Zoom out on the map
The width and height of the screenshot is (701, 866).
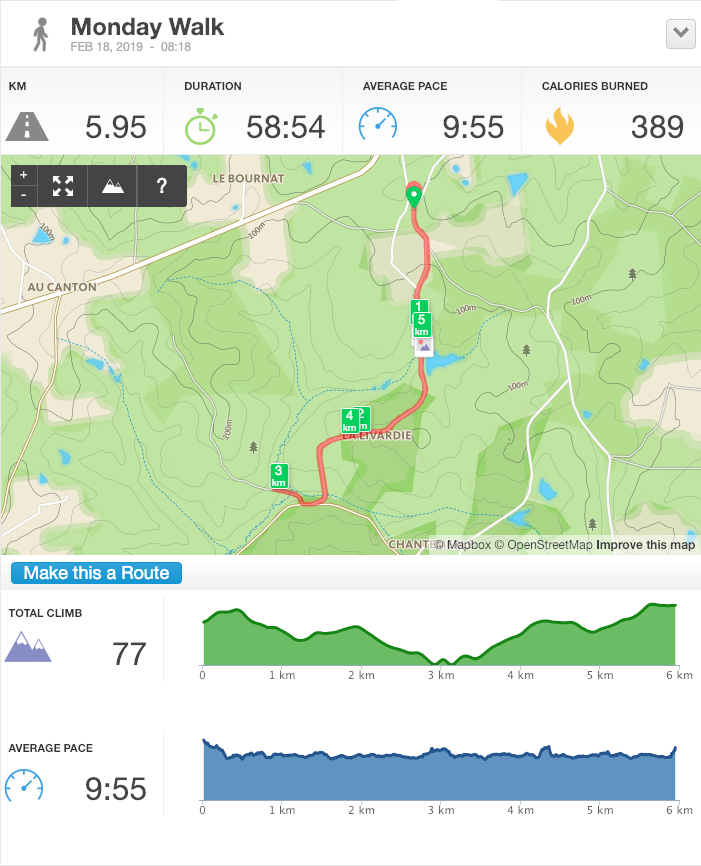coord(24,195)
